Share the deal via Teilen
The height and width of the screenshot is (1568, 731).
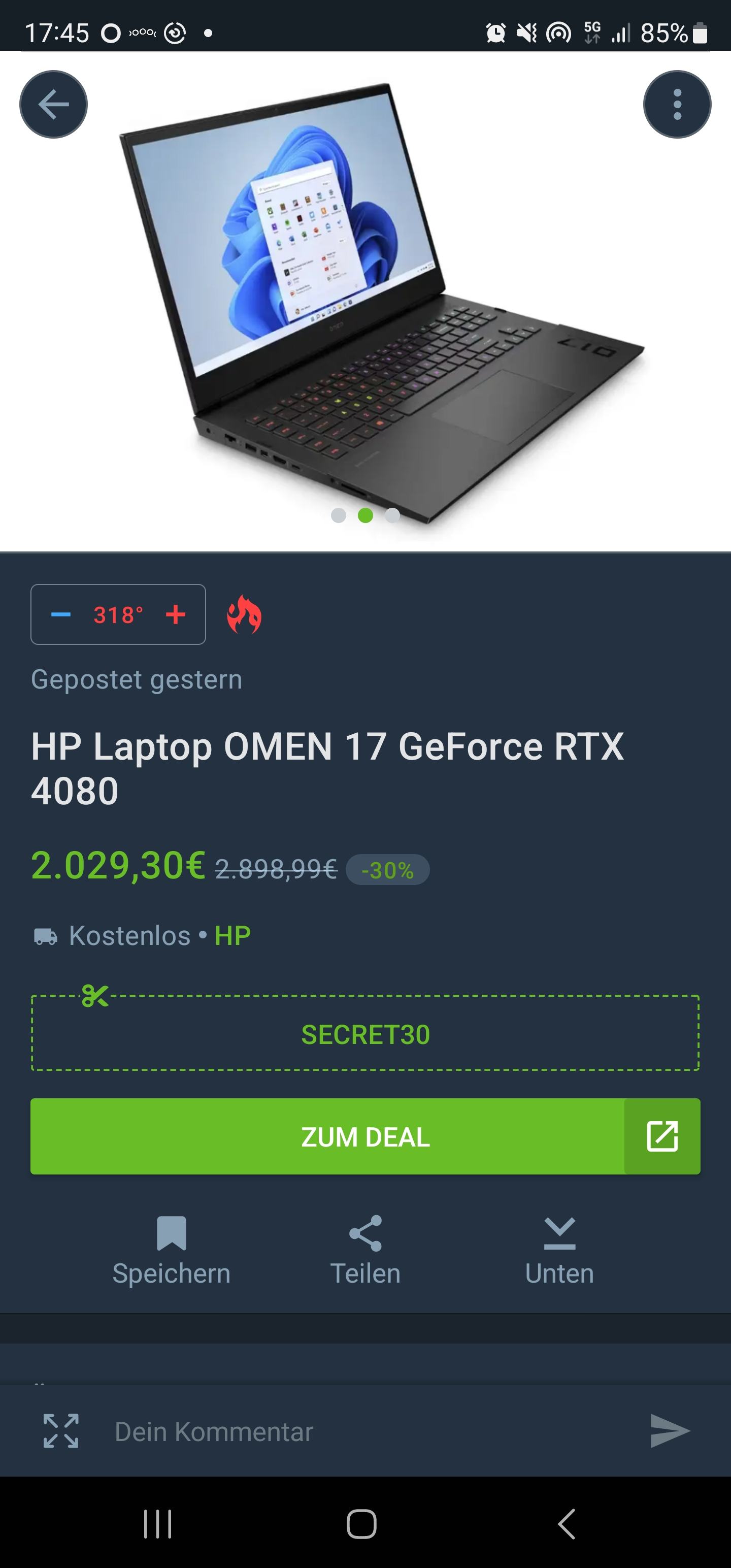click(x=365, y=1250)
